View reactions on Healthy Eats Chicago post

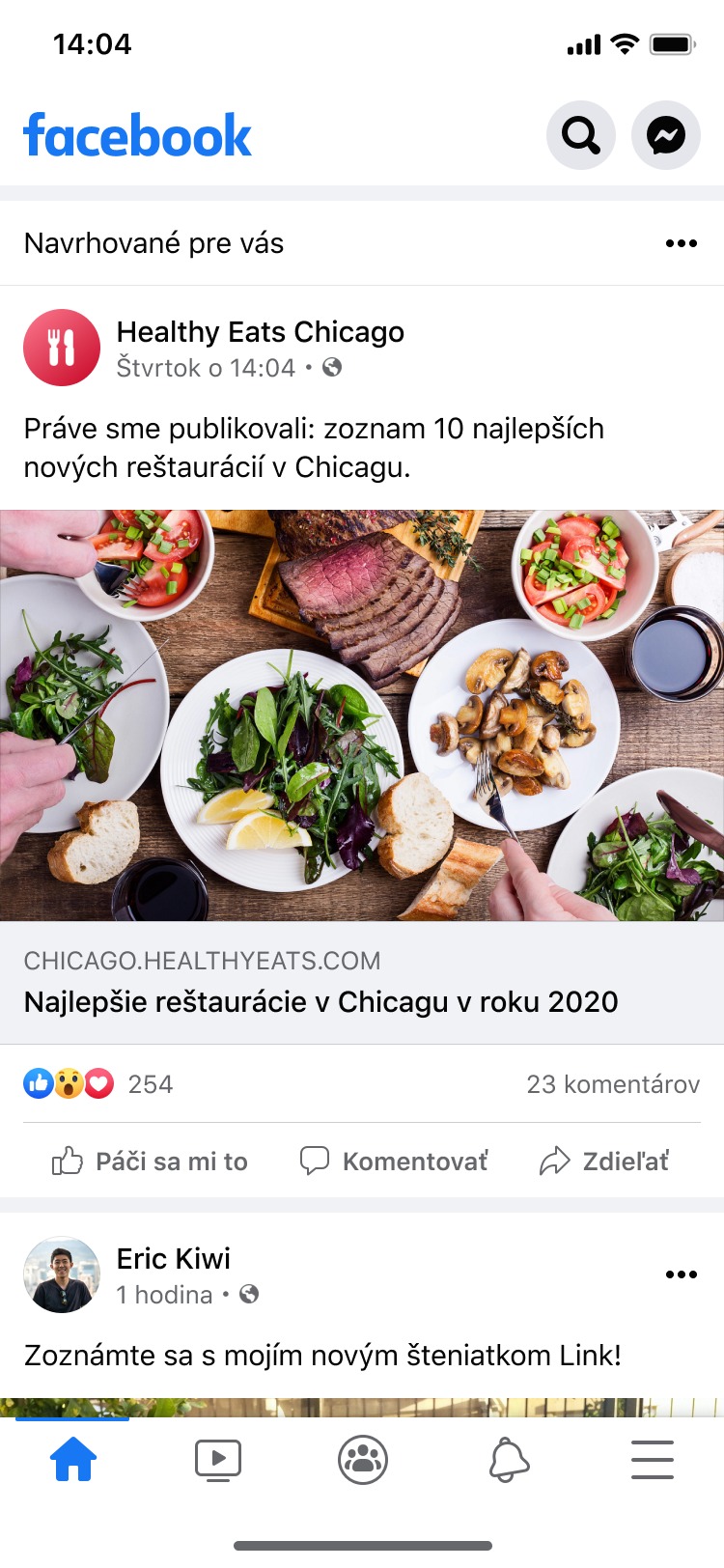(x=97, y=1084)
